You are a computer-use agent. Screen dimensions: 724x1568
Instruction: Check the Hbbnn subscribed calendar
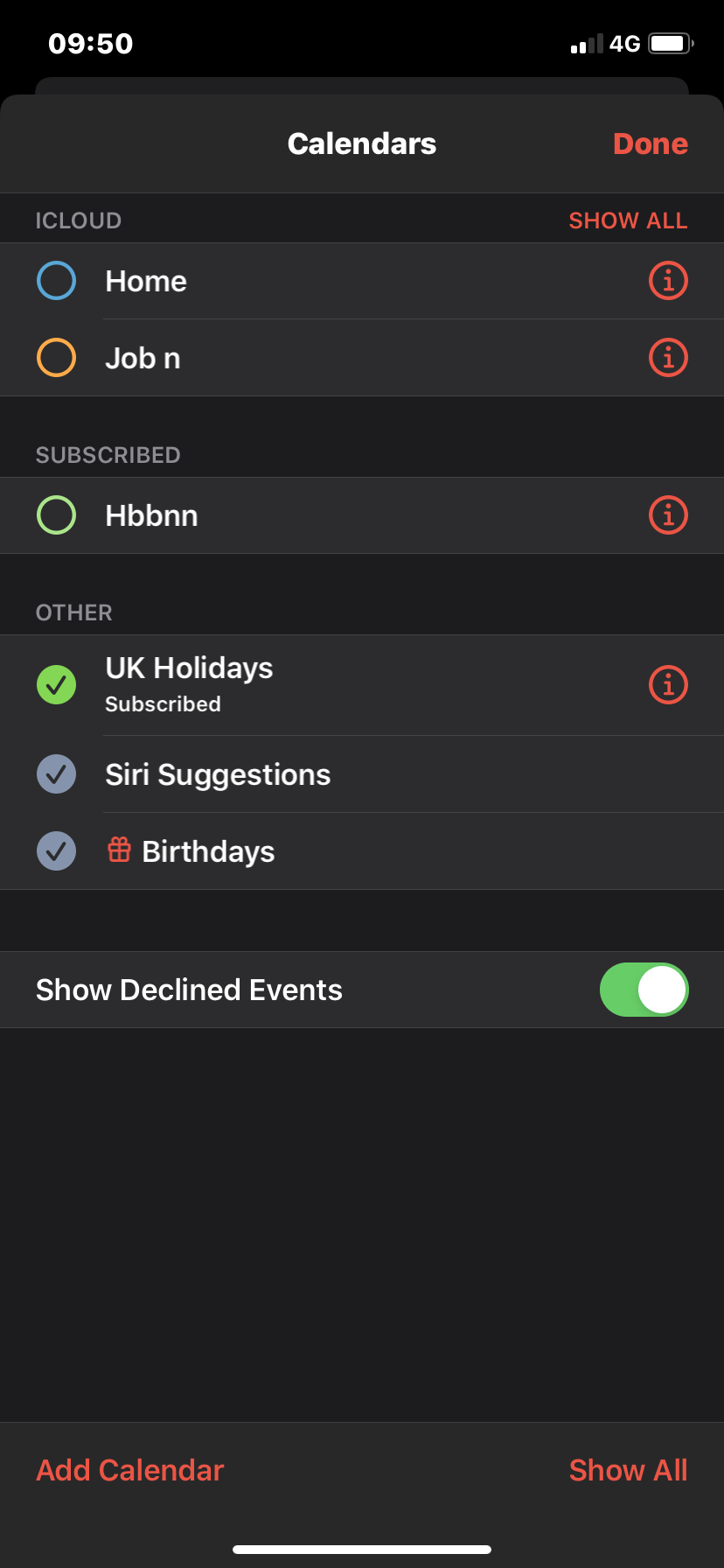(x=57, y=515)
